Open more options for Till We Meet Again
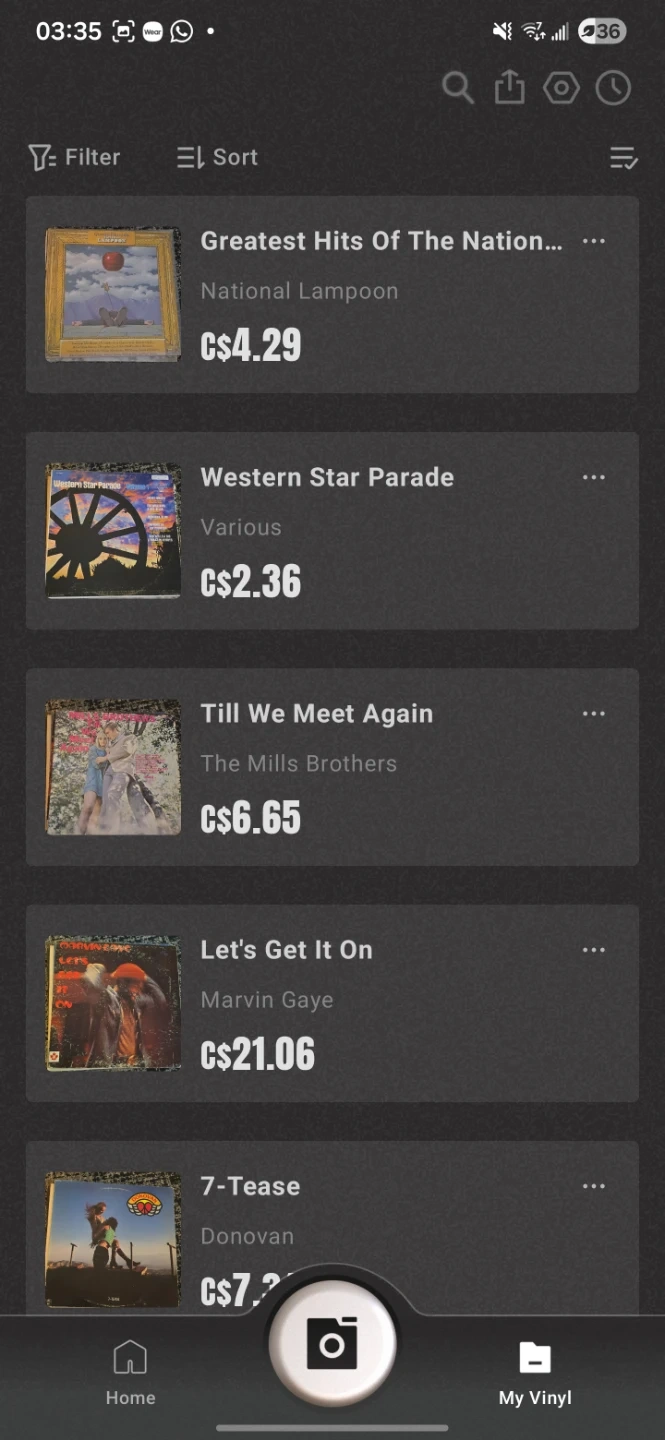This screenshot has width=665, height=1440. 594,714
